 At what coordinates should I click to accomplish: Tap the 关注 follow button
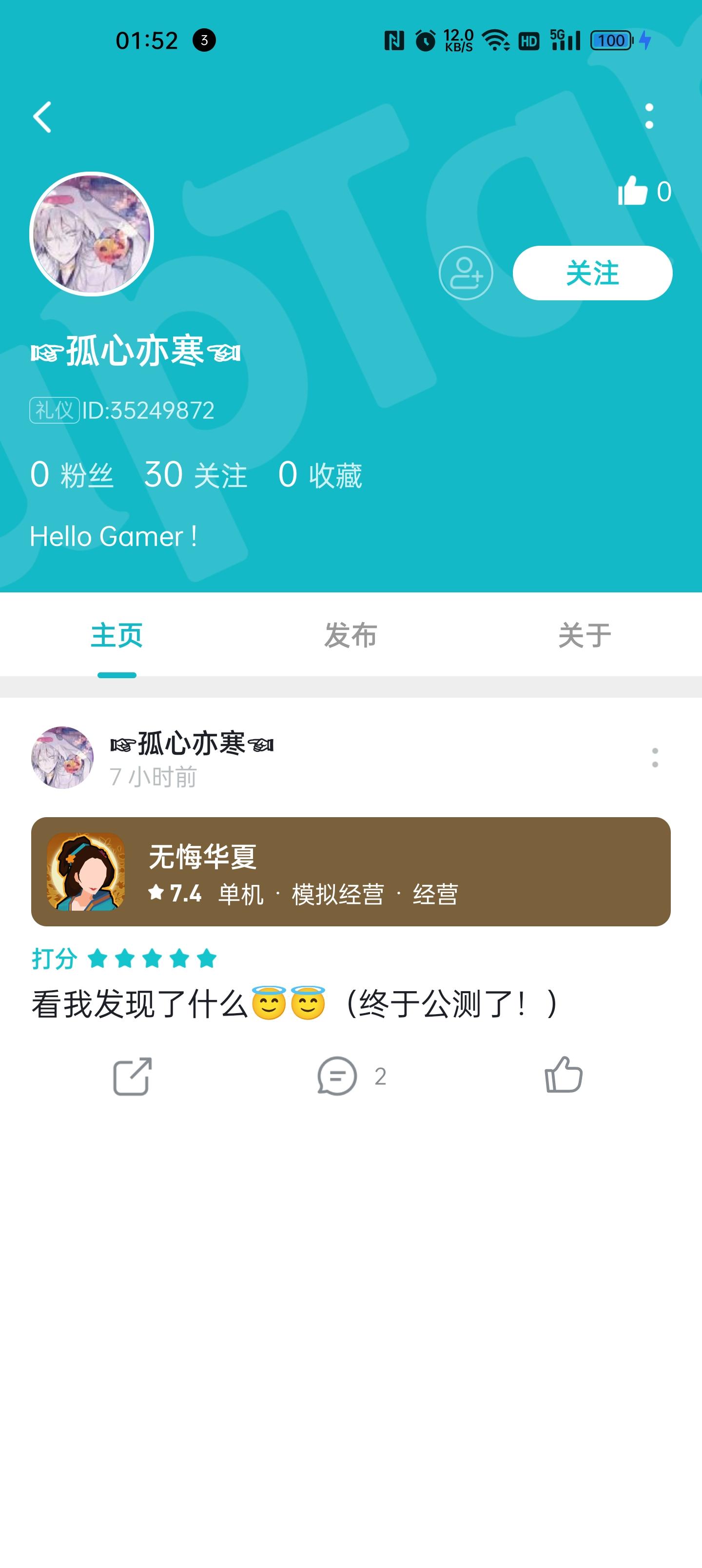592,273
